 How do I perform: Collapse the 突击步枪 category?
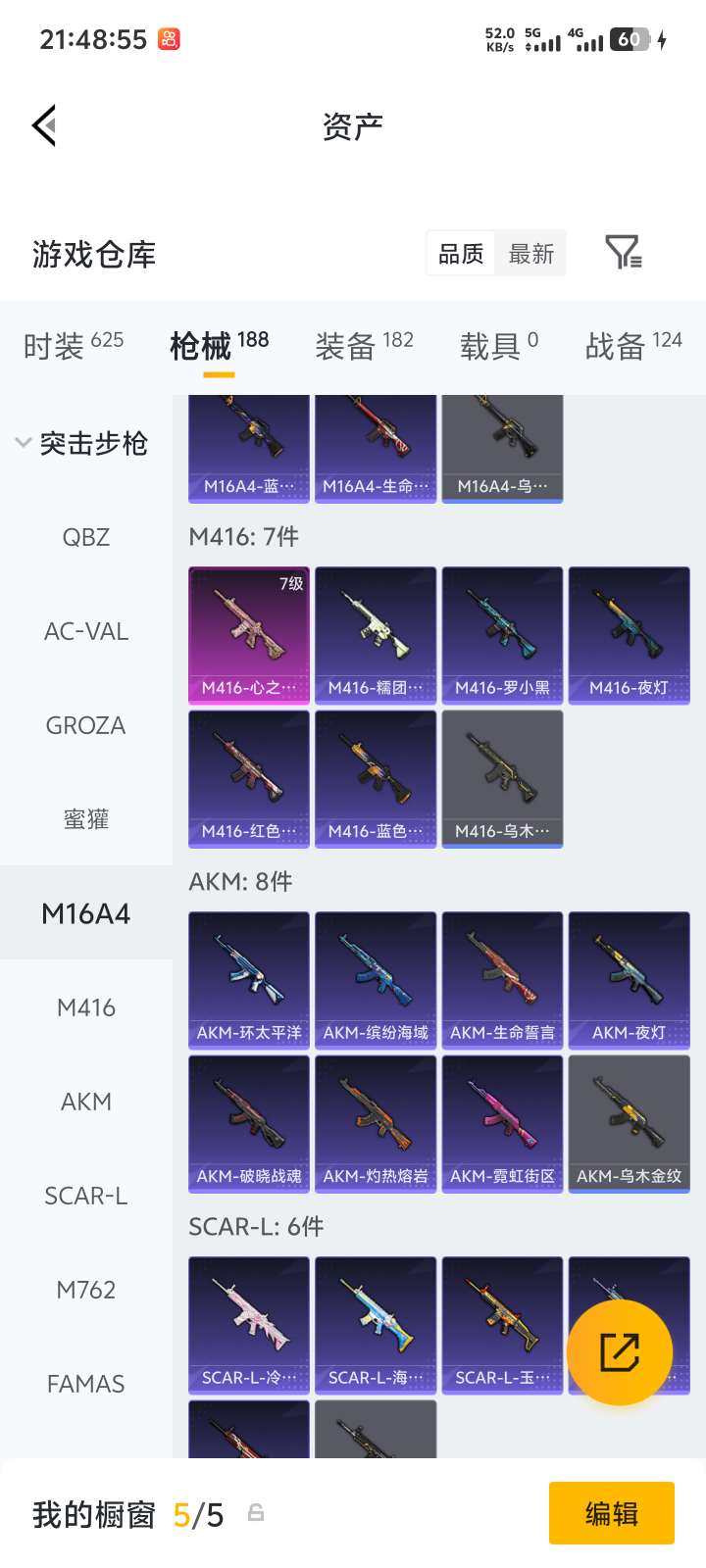80,443
